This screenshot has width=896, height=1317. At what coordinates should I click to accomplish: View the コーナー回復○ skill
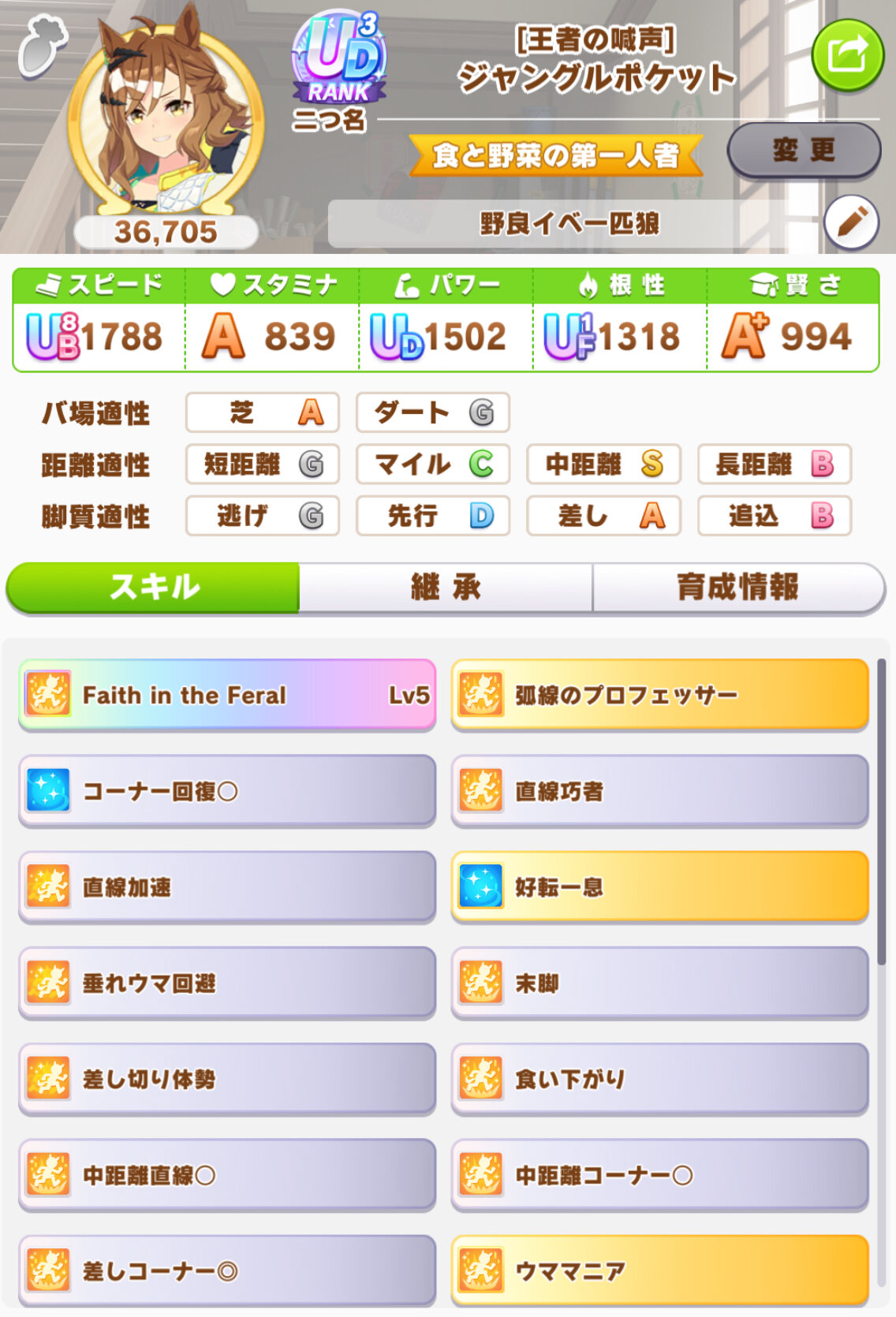[x=227, y=791]
